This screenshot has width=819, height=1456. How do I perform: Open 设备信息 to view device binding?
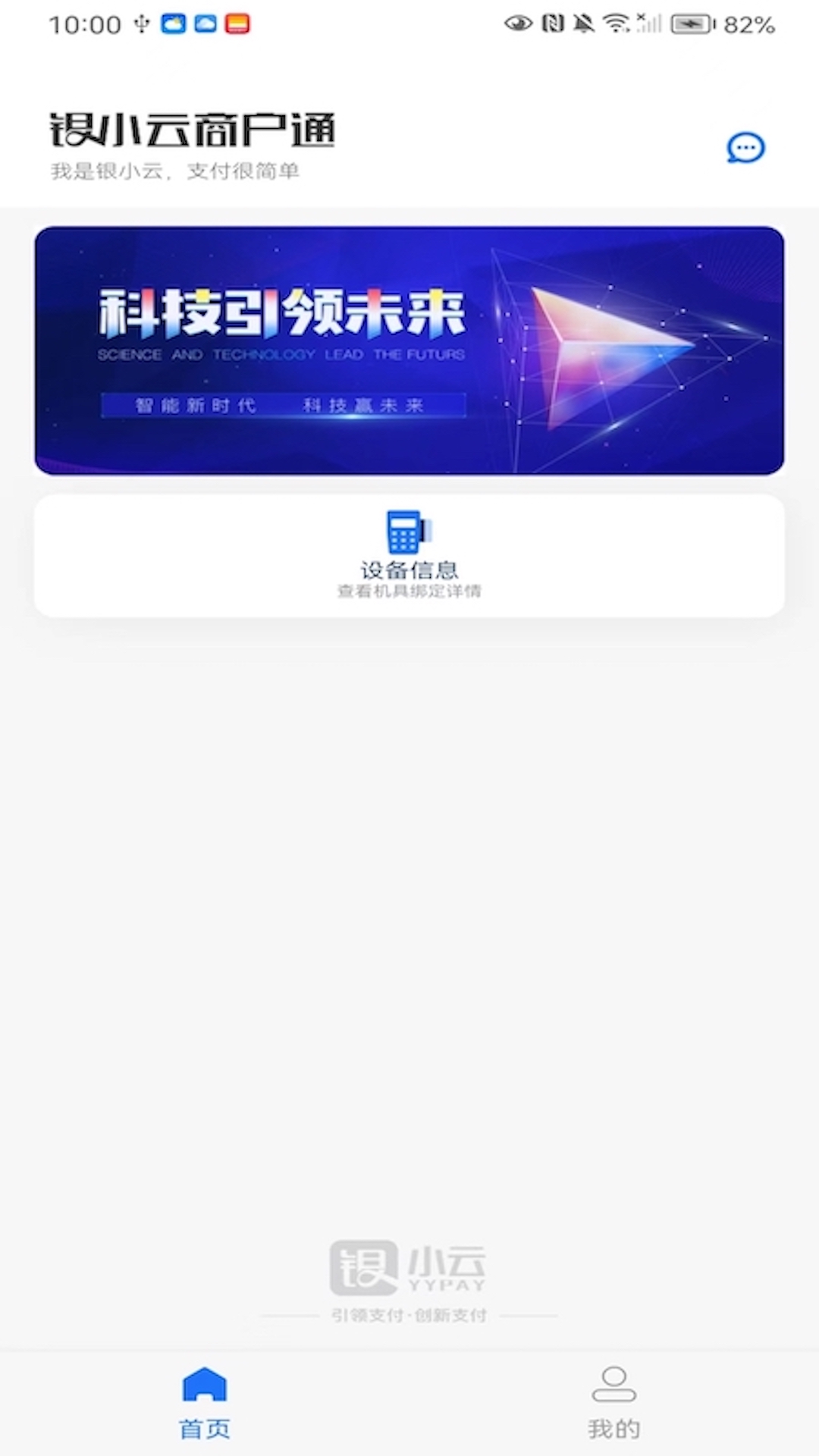(409, 567)
